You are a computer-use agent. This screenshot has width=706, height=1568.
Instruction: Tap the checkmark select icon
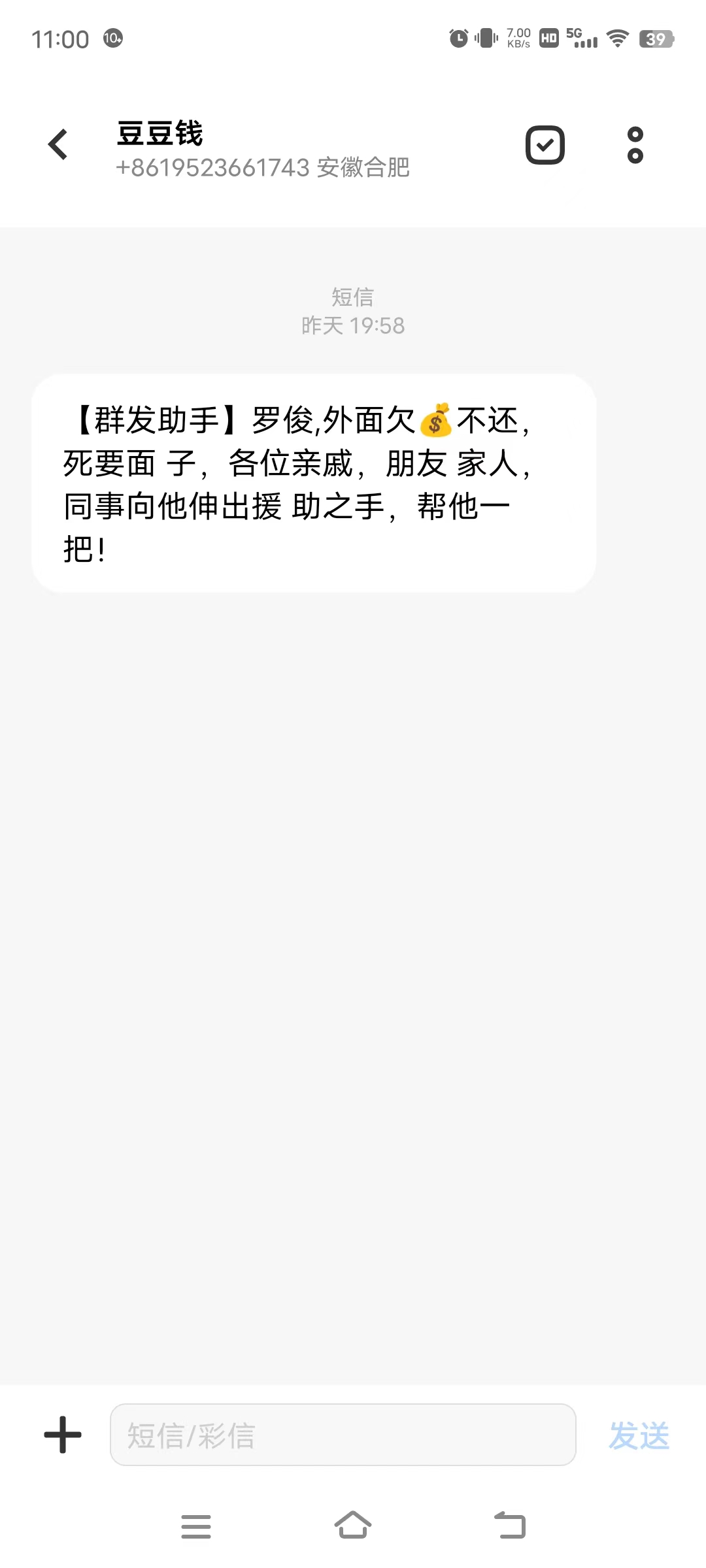click(545, 145)
